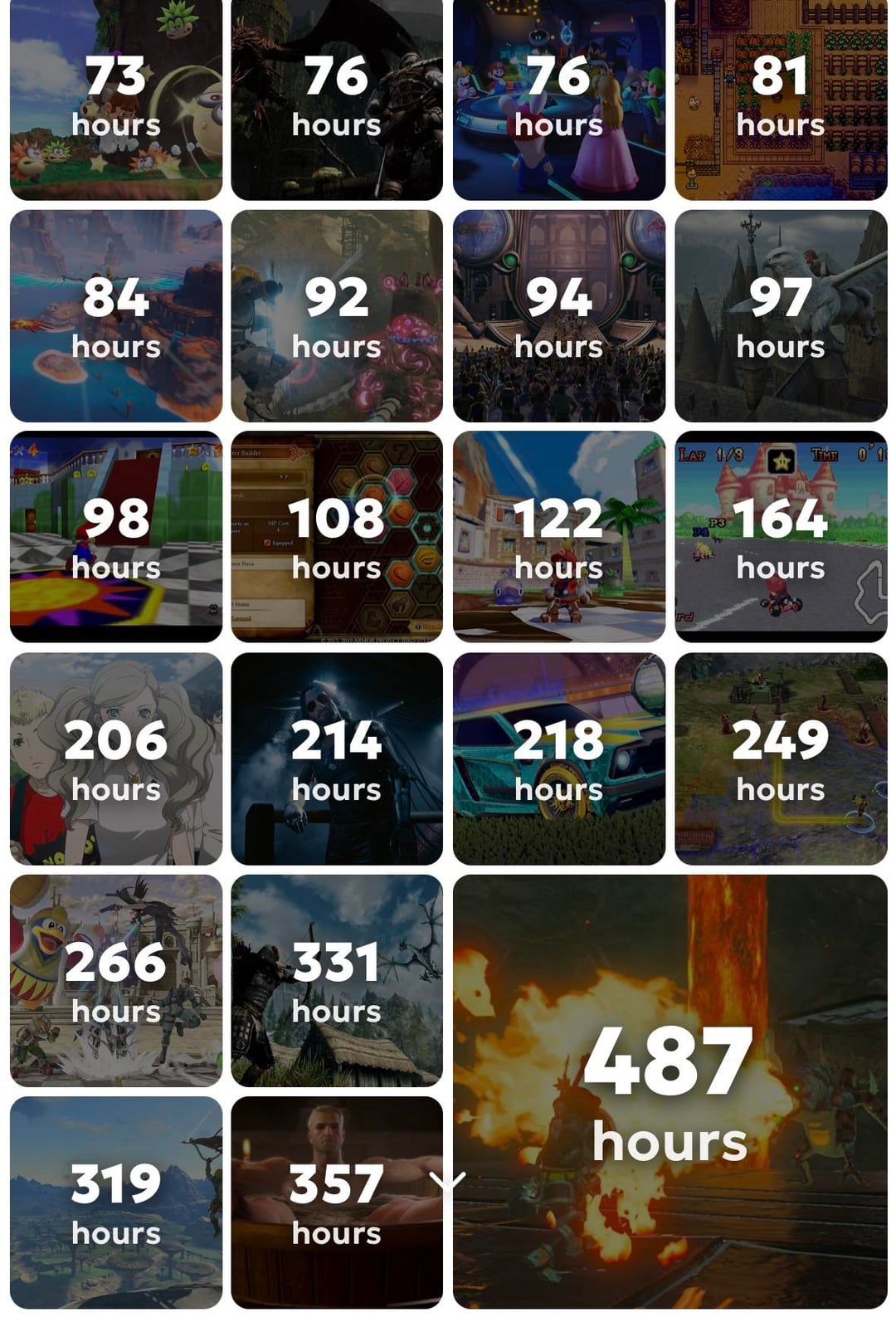The width and height of the screenshot is (896, 1322).
Task: Open the 122 hours game tile
Action: pyautogui.click(x=558, y=536)
